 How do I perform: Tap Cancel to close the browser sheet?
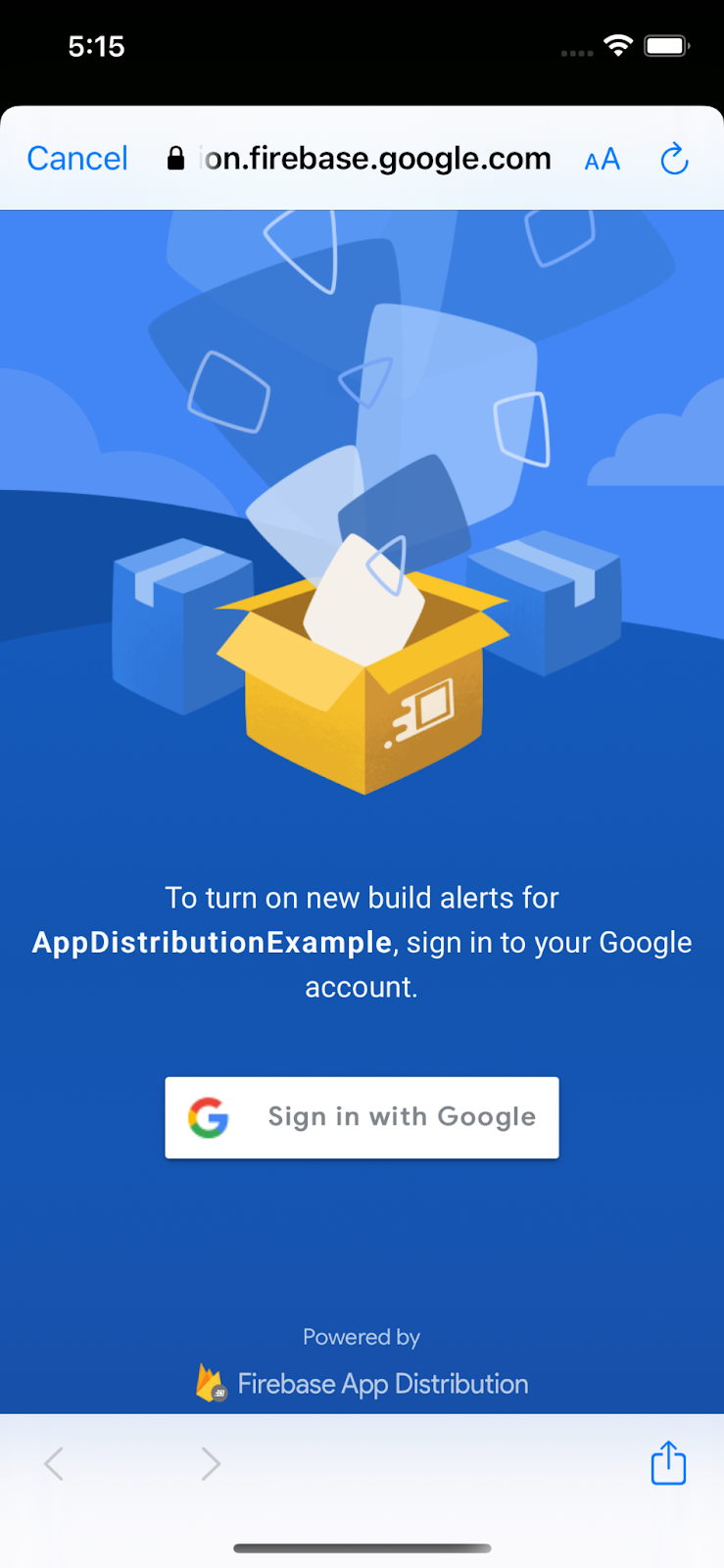[x=77, y=159]
